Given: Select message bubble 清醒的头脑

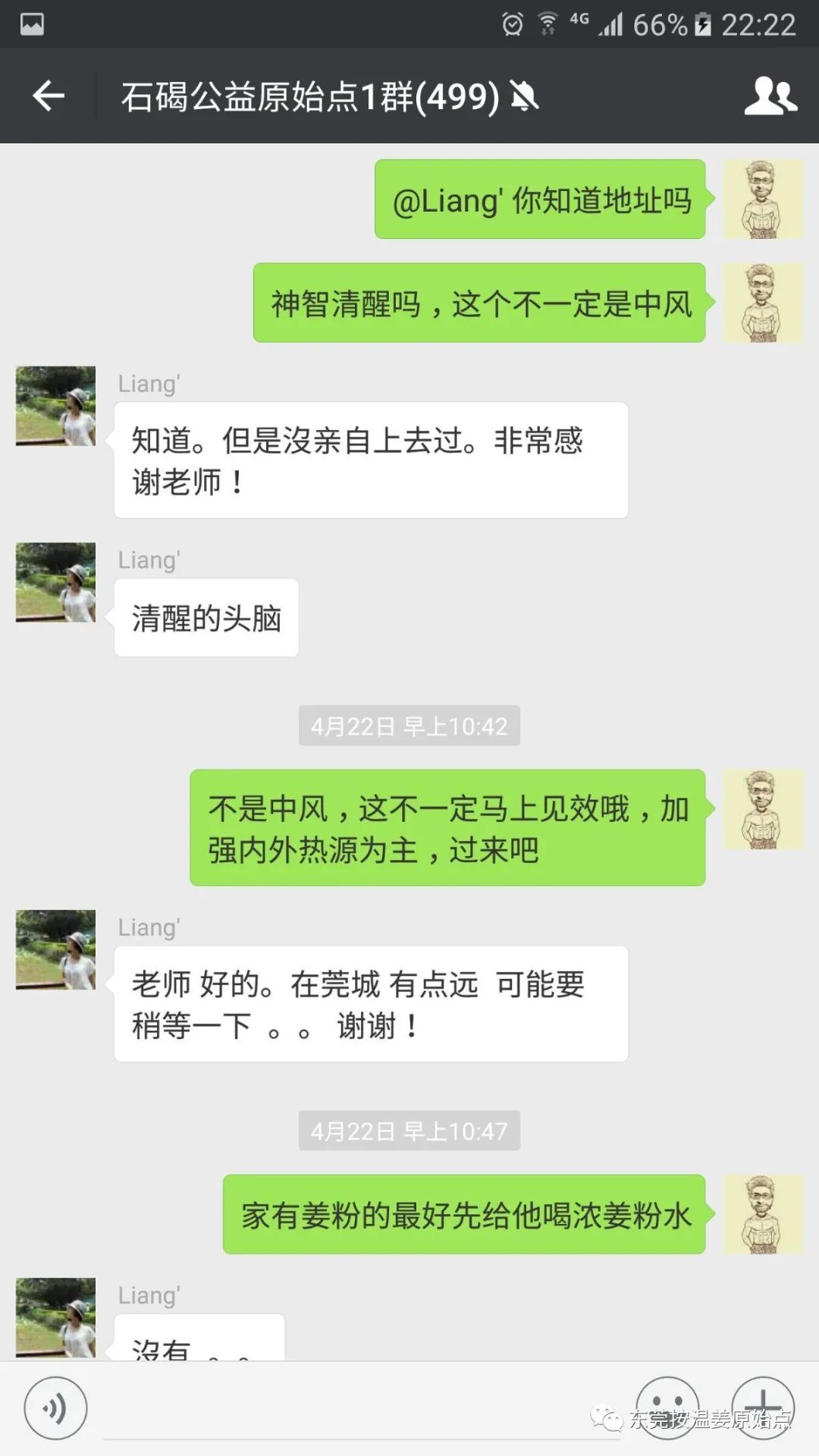Looking at the screenshot, I should [206, 618].
